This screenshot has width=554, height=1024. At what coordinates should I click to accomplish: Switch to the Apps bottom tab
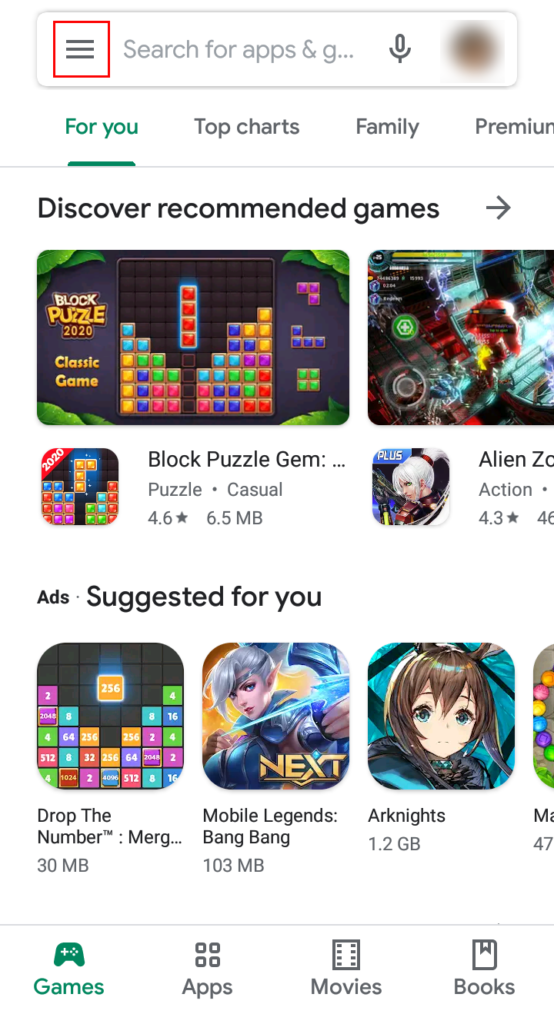click(207, 968)
